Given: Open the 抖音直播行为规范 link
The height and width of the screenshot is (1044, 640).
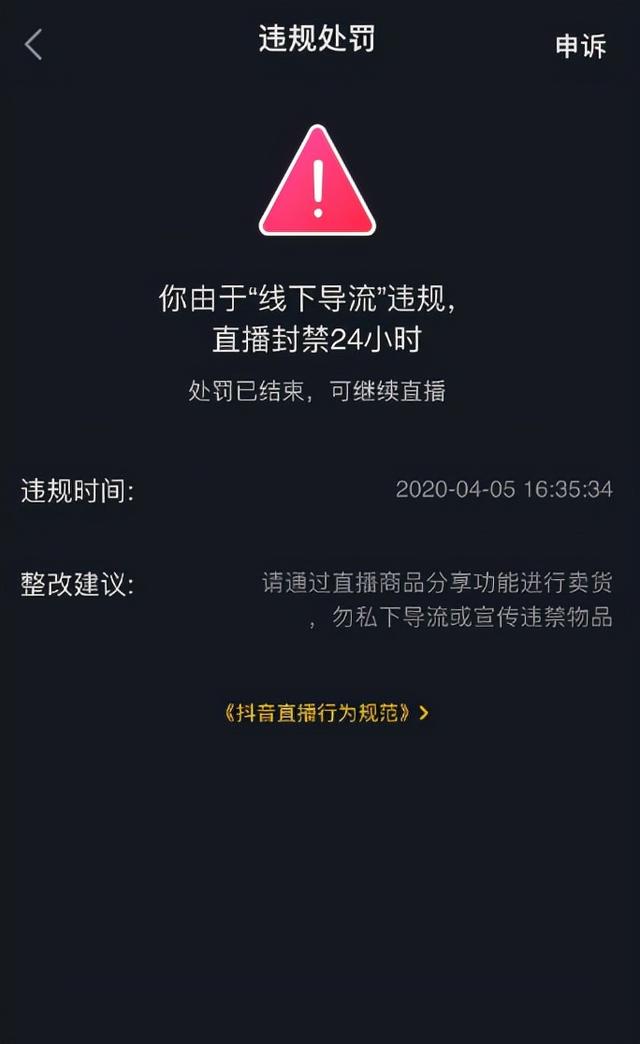Looking at the screenshot, I should [x=326, y=713].
